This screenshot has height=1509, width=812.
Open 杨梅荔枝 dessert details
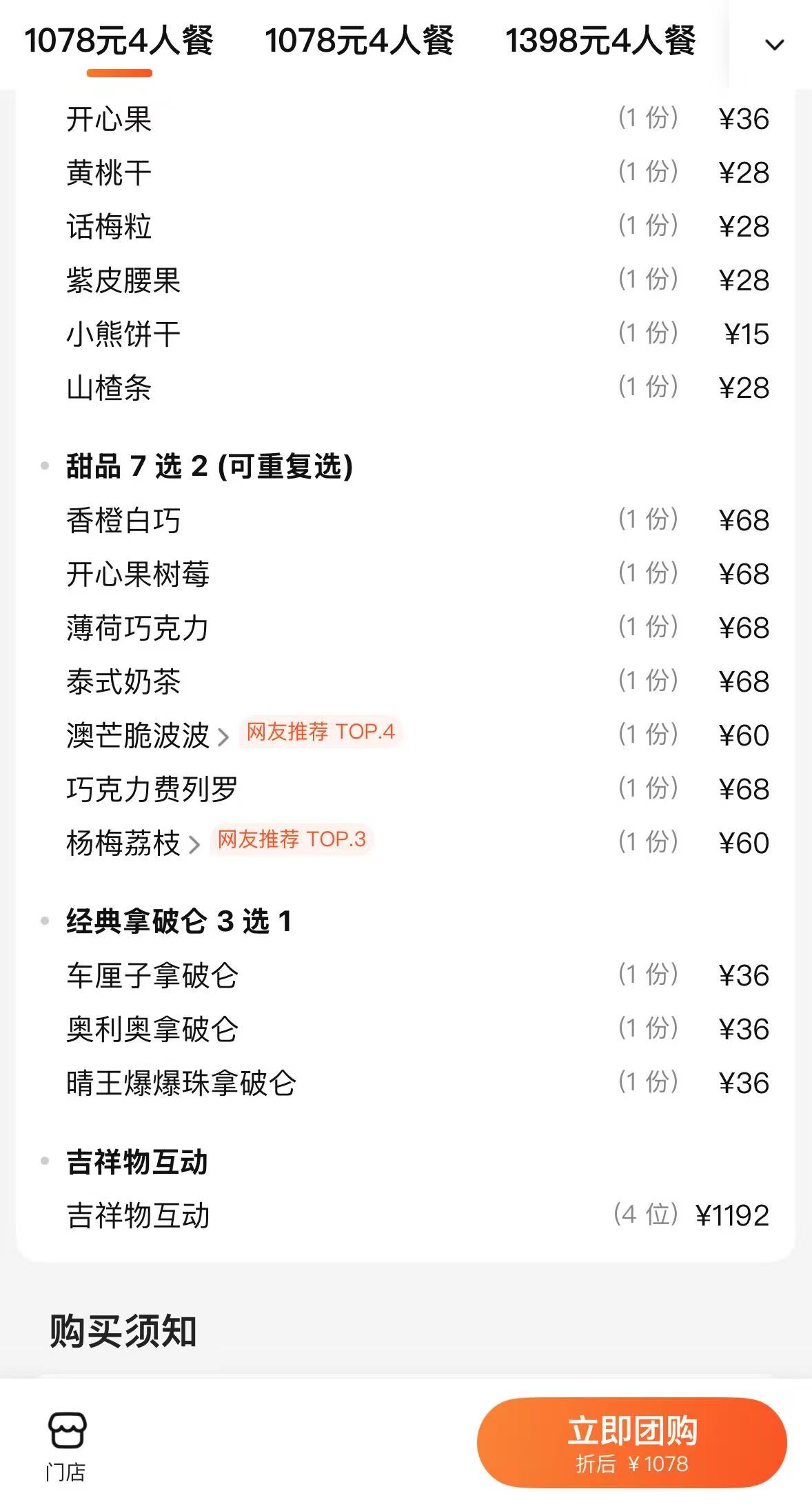click(x=132, y=843)
